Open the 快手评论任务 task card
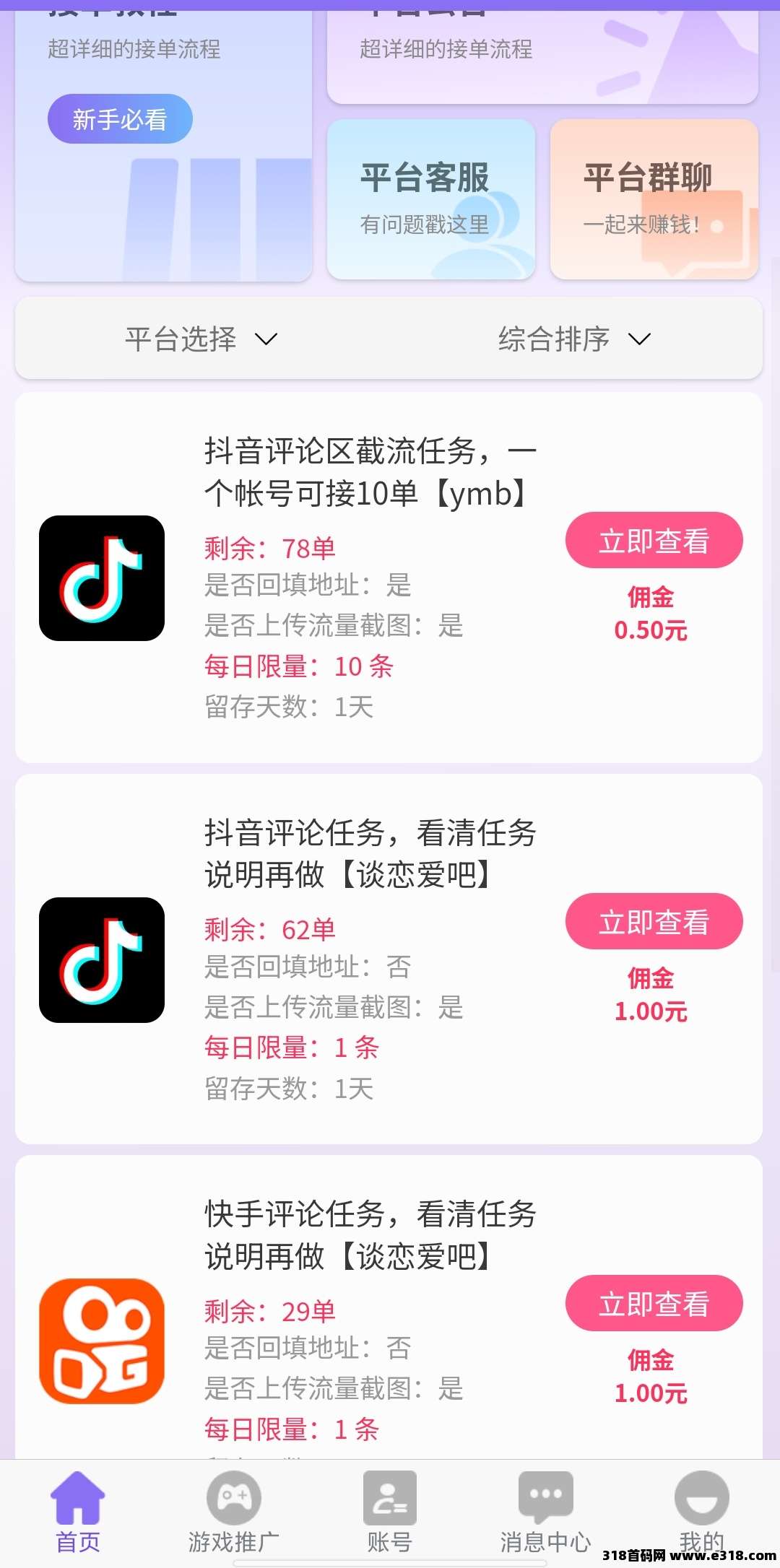The height and width of the screenshot is (1568, 780). (369, 1234)
